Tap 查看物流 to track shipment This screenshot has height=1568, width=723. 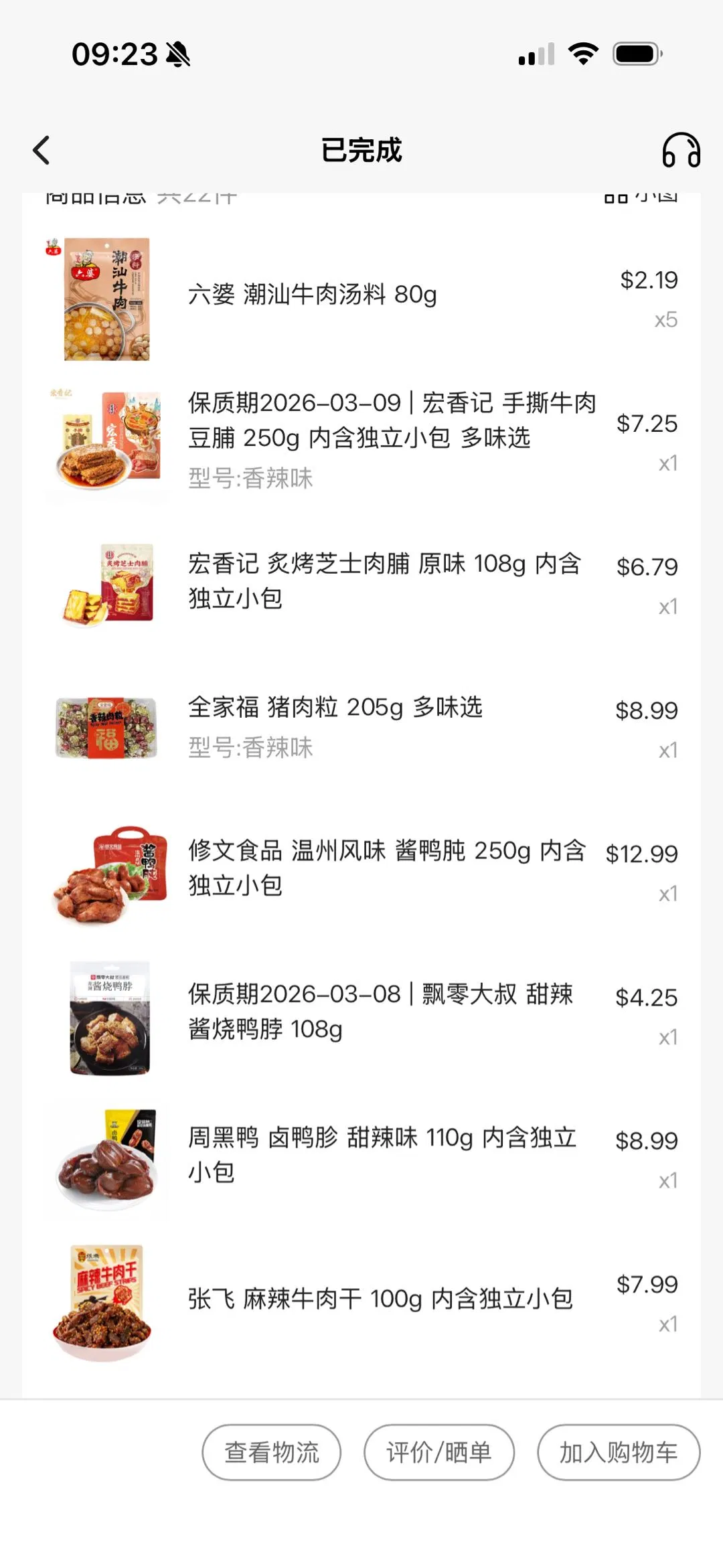271,1452
